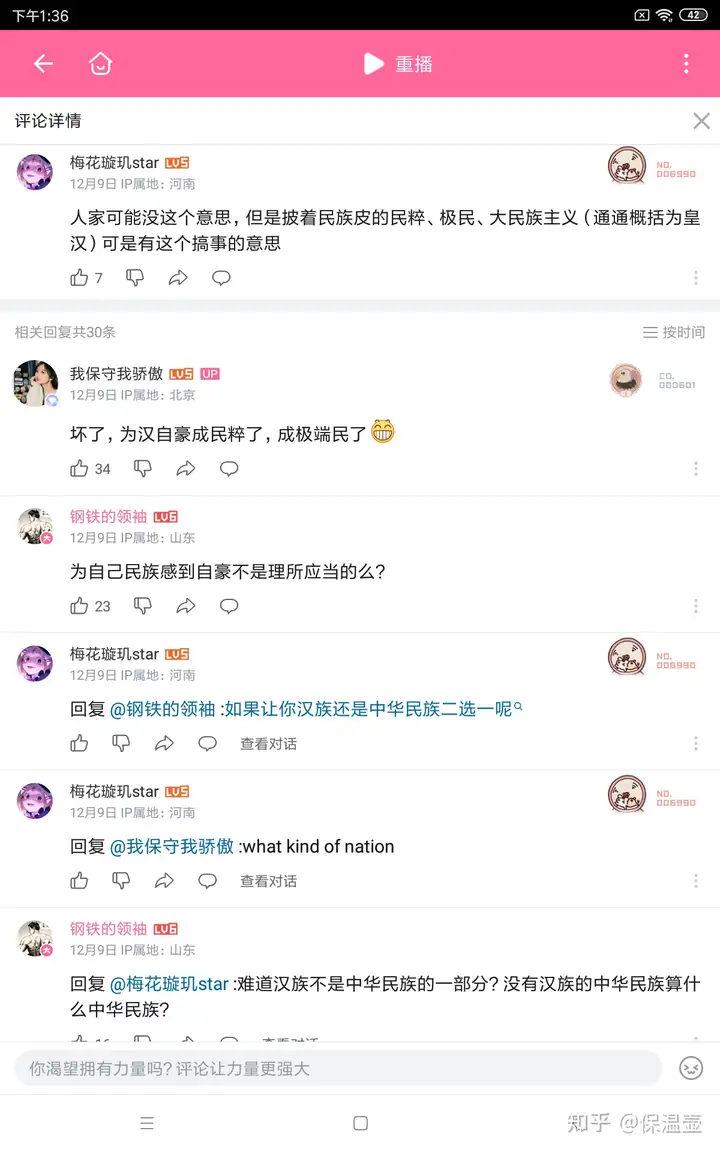Tap 梅花璇玑star's profile avatar
The height and width of the screenshot is (1152, 720).
(x=35, y=172)
